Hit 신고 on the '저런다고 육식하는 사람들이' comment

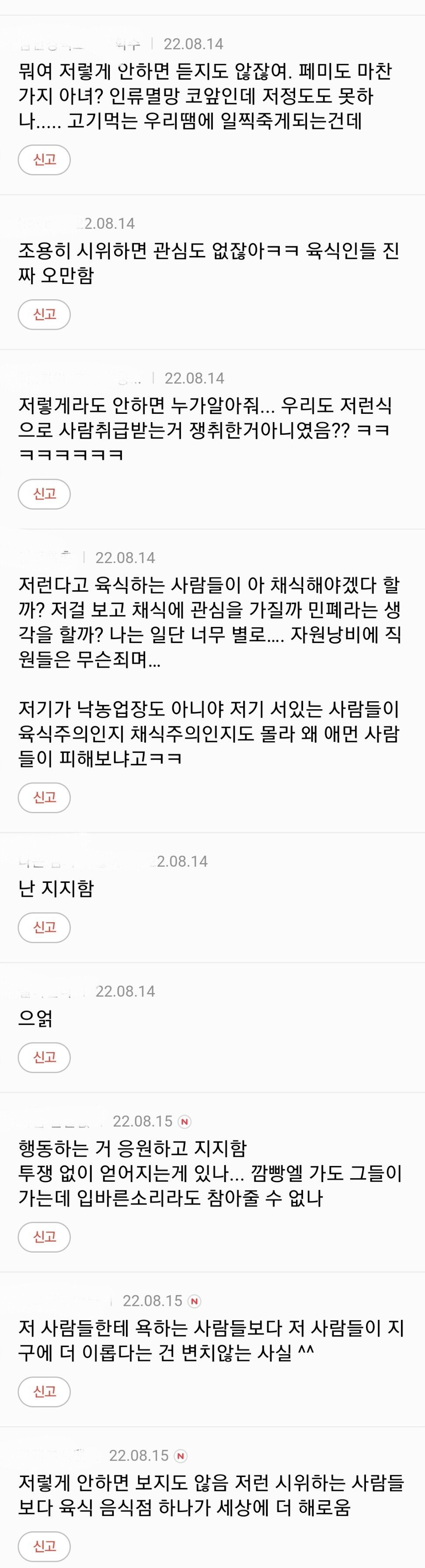45,798
